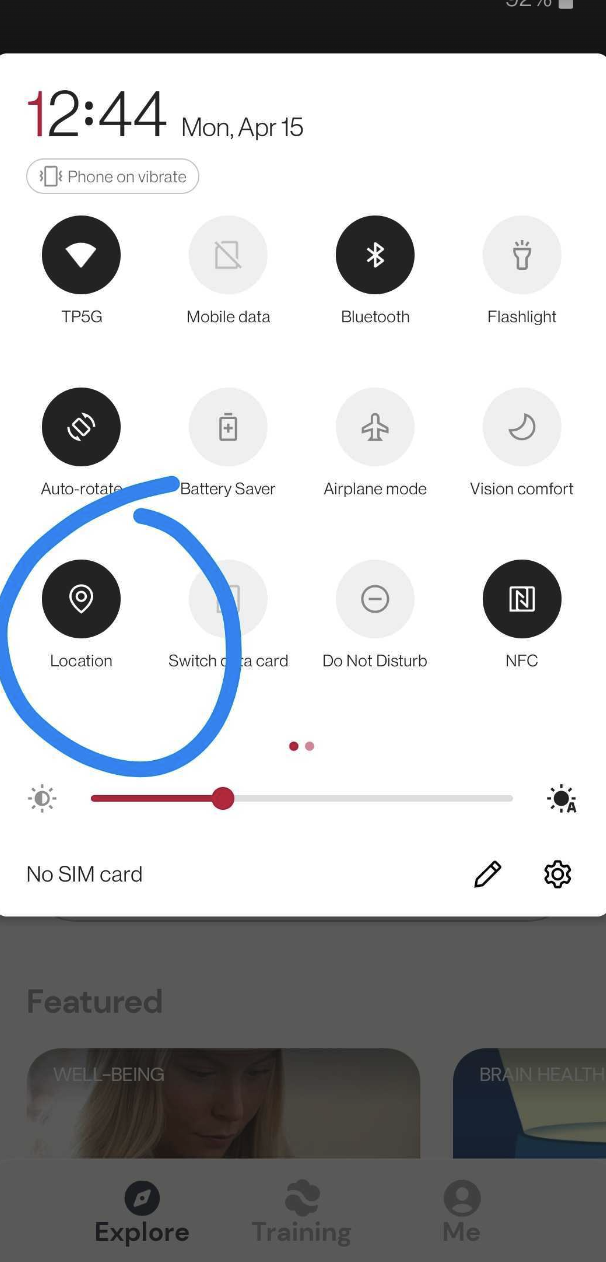Enable Do Not Disturb
This screenshot has width=606, height=1262.
tap(375, 599)
